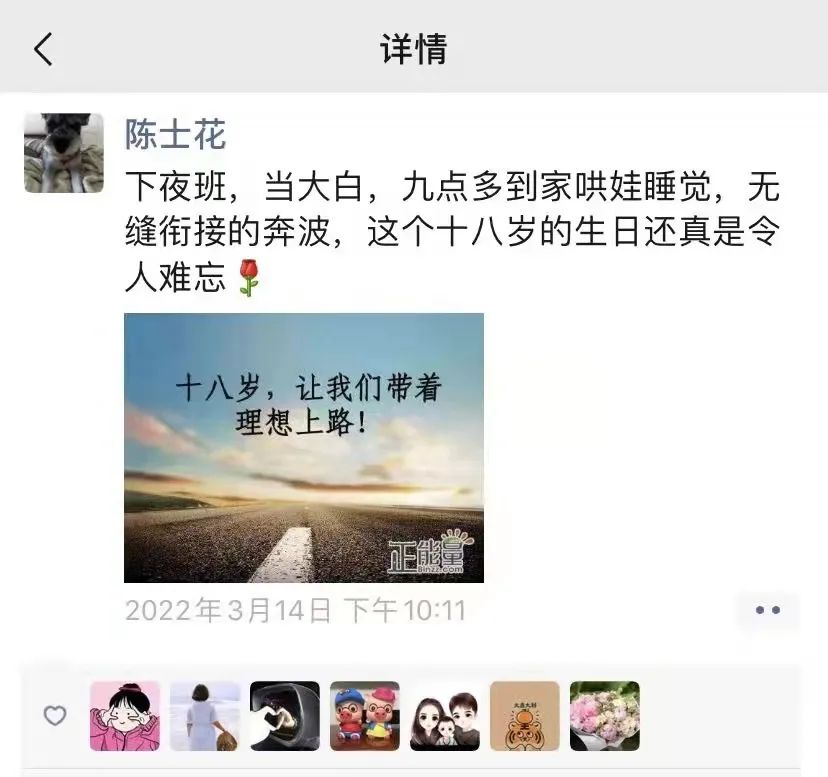
Task: Open the liker with flower bouquet avatar
Action: [605, 716]
